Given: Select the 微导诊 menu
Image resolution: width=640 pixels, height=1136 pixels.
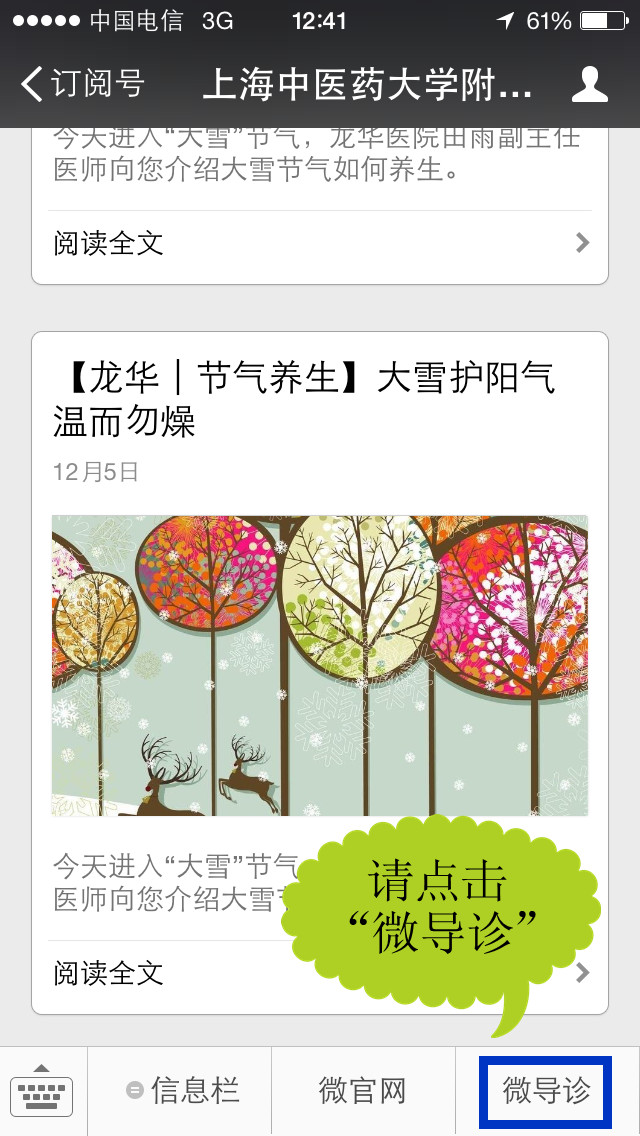Looking at the screenshot, I should point(546,1091).
